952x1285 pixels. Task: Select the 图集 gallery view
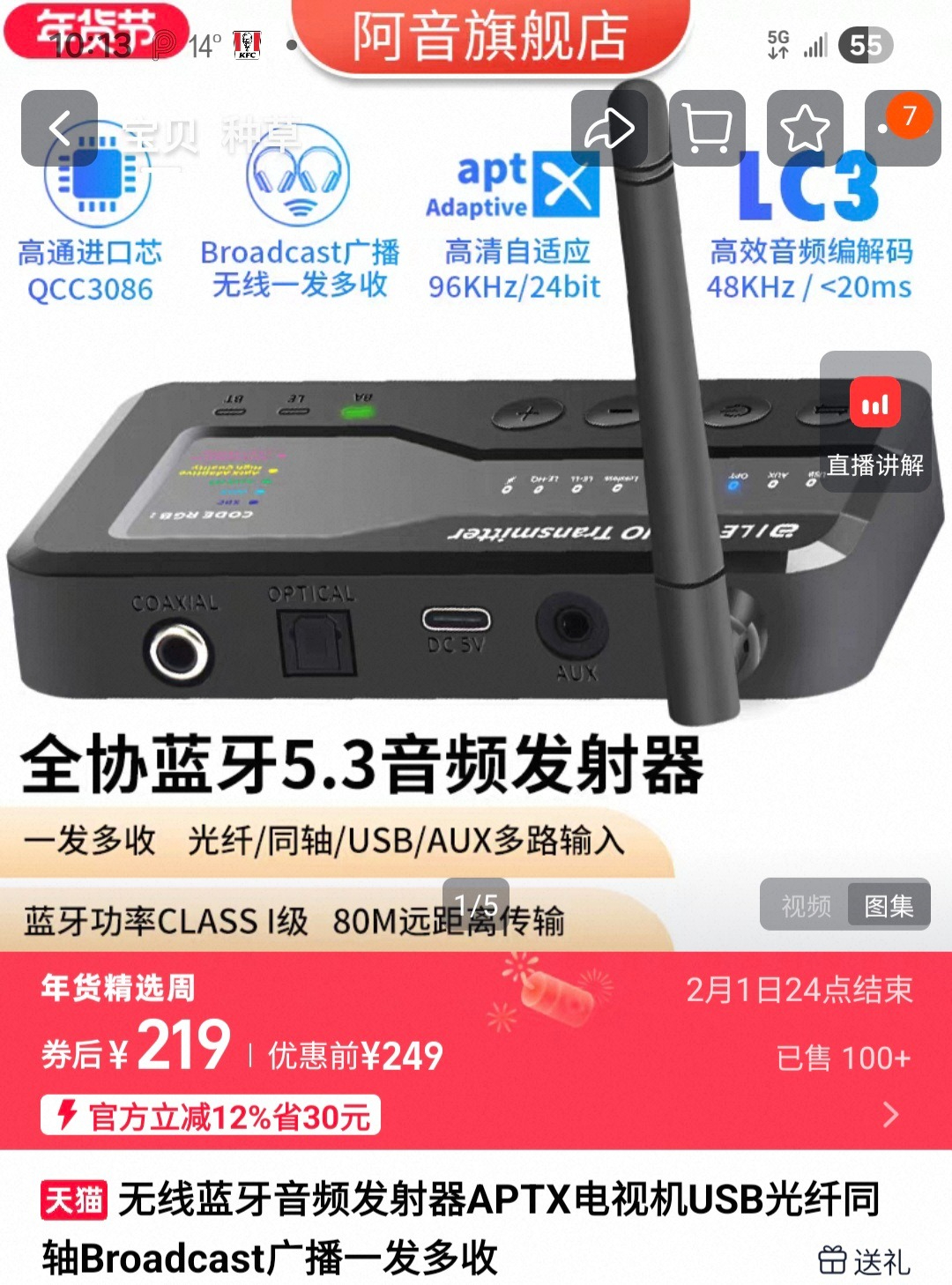[x=888, y=905]
